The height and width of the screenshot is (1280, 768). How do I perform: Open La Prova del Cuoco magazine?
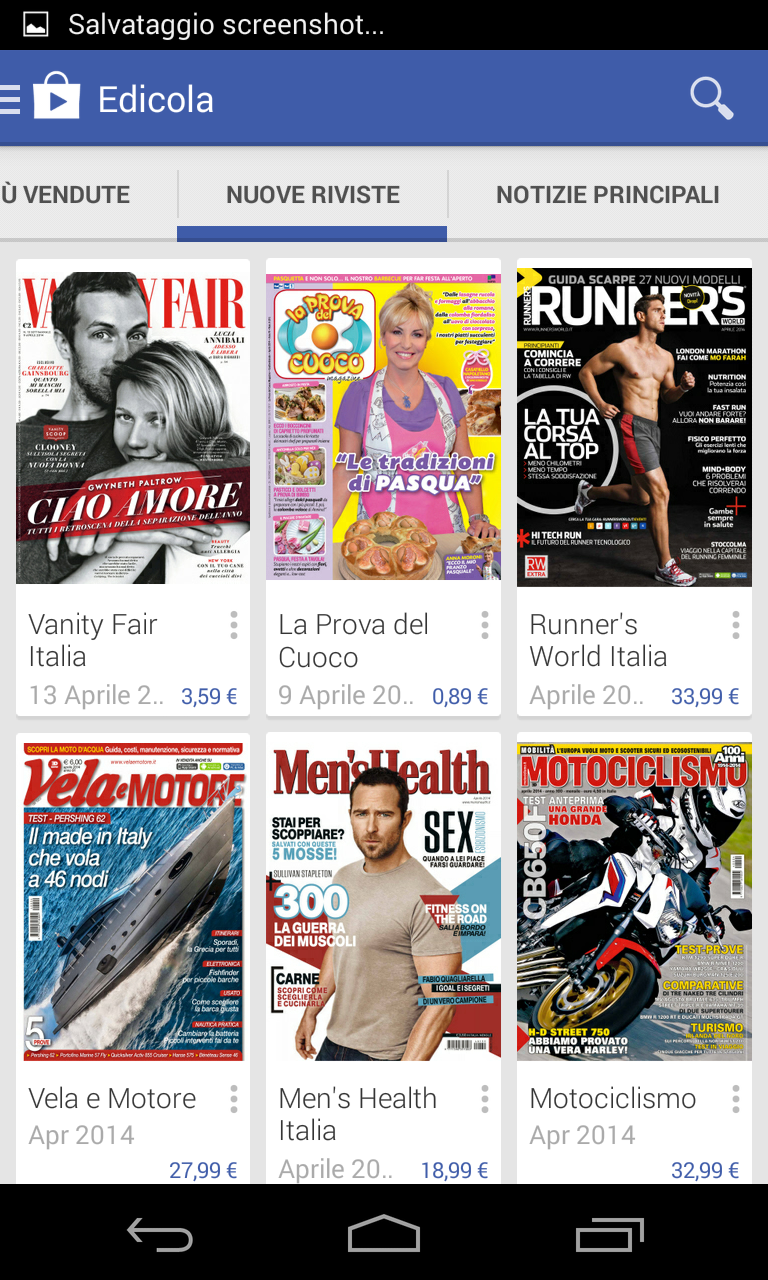383,487
